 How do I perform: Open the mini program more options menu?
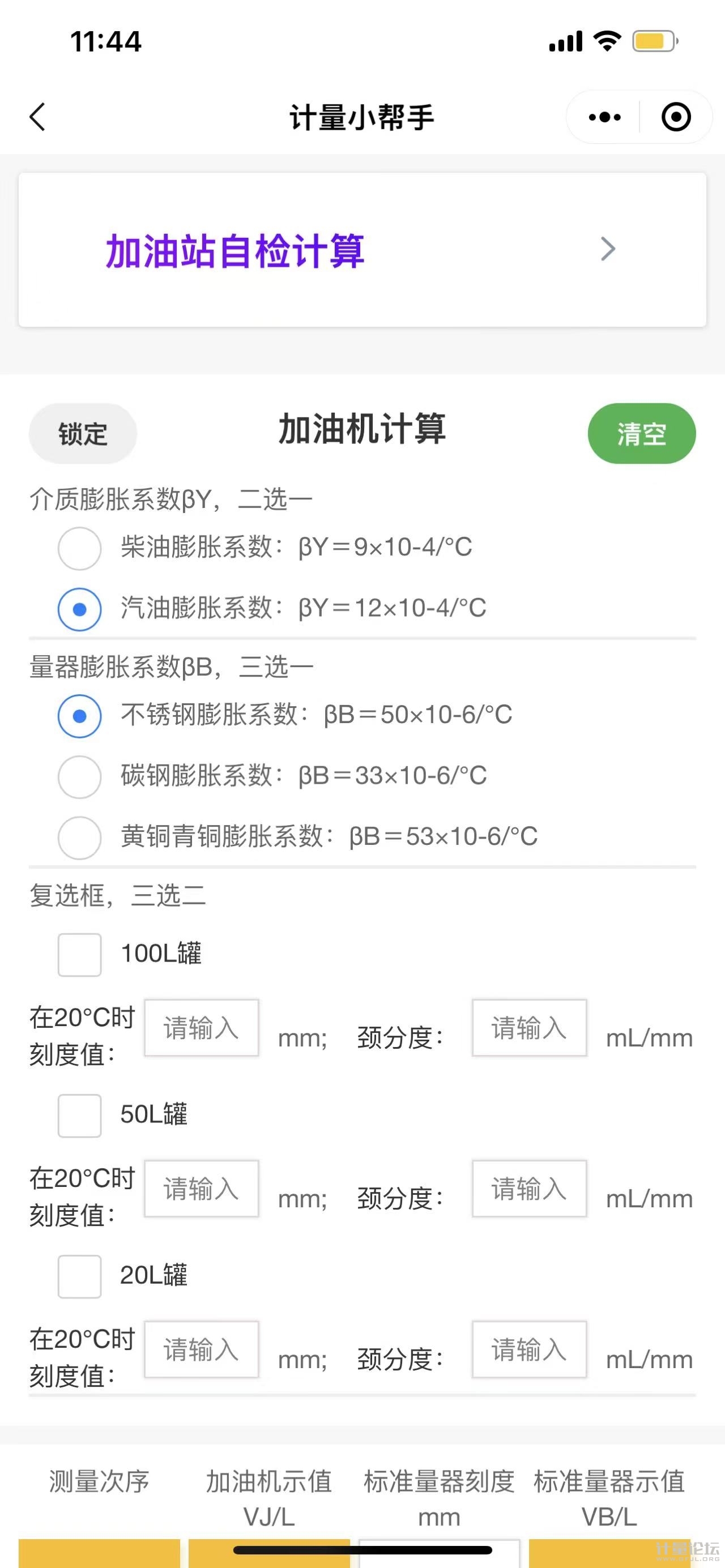(604, 117)
